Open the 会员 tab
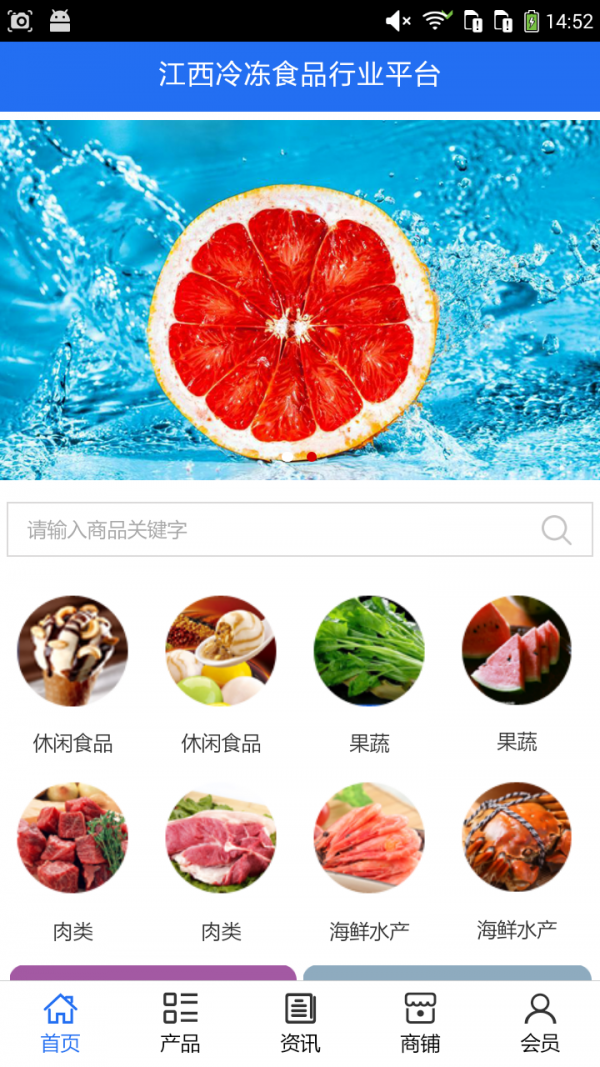The width and height of the screenshot is (600, 1067). pos(540,1023)
